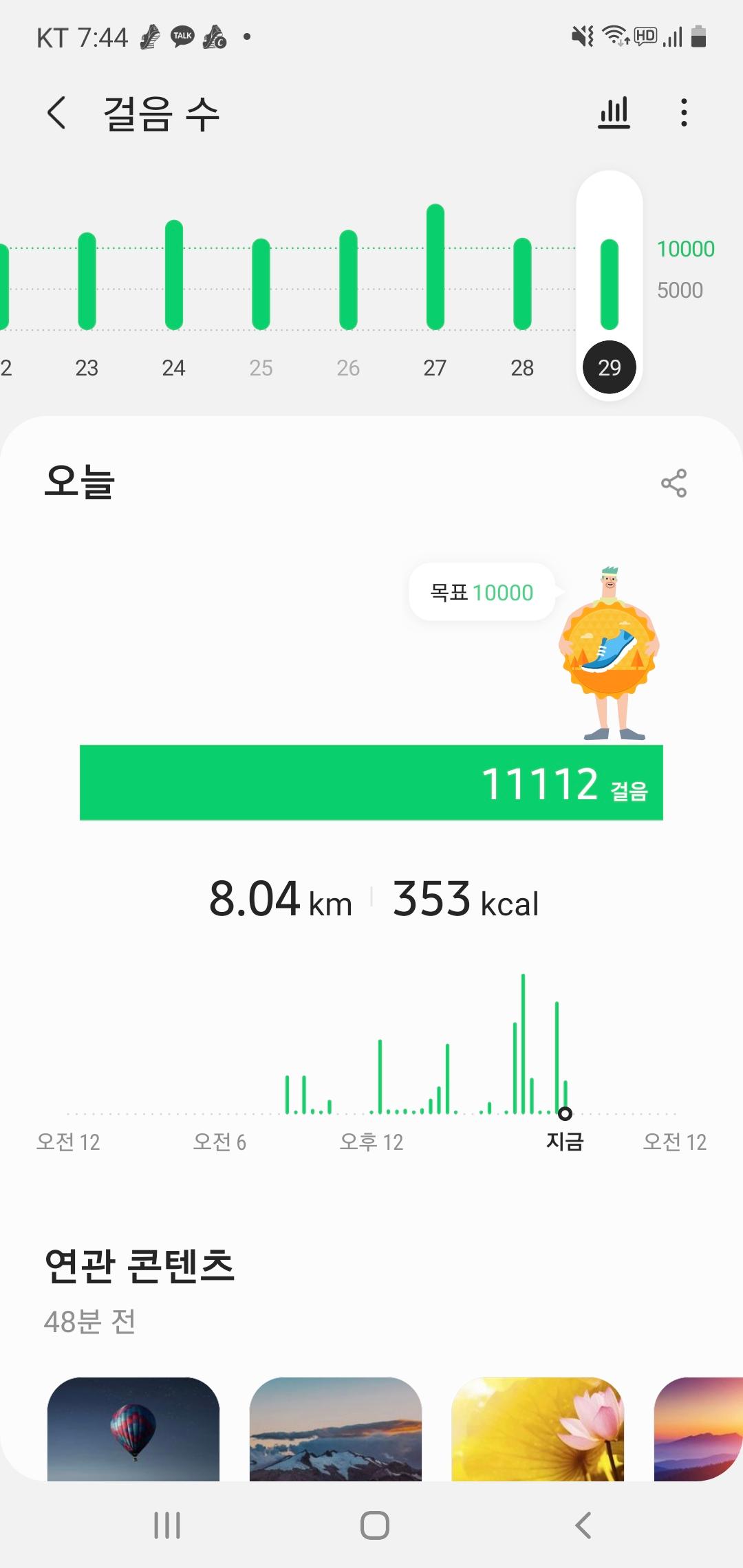The height and width of the screenshot is (1568, 743).
Task: Open recent apps from the navigation bar
Action: click(x=167, y=1525)
